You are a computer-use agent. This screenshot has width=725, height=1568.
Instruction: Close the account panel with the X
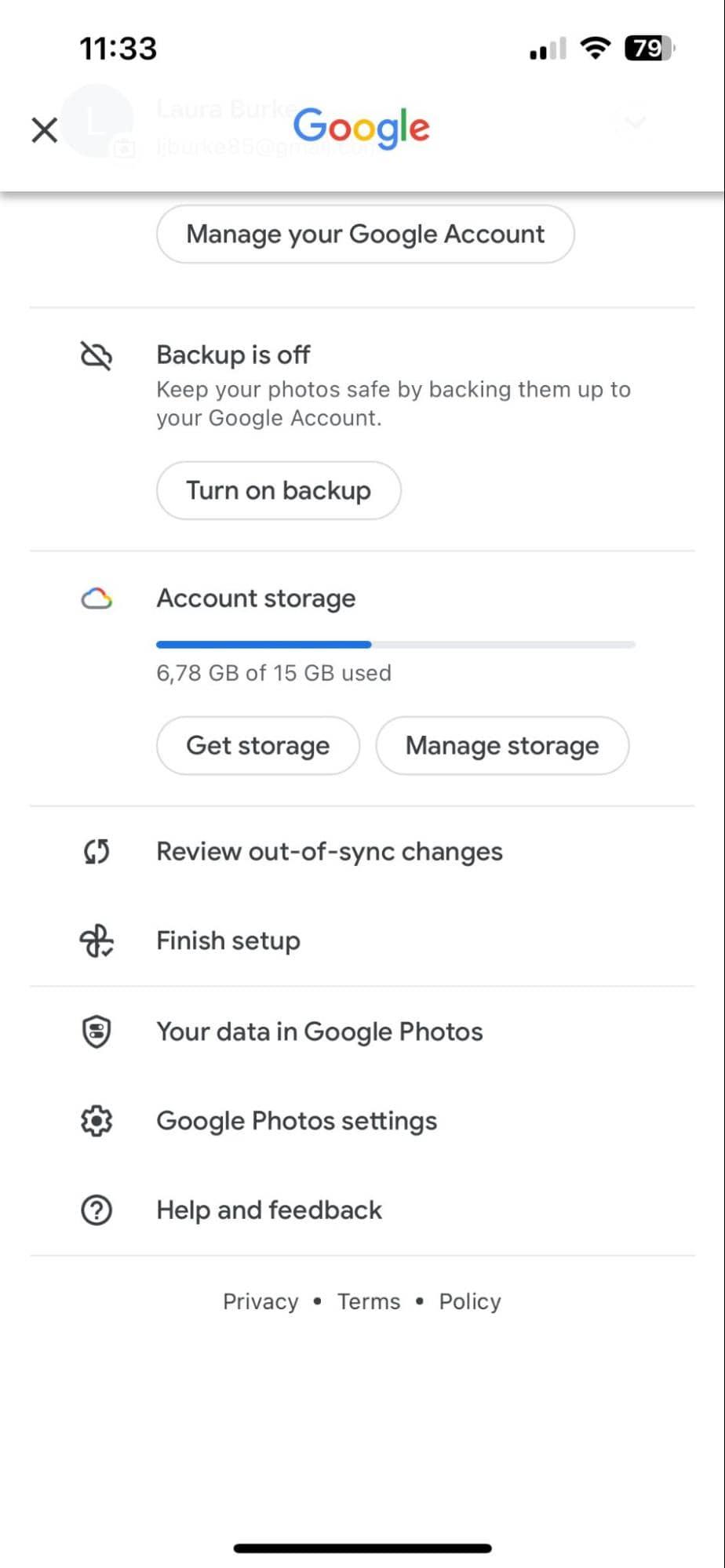tap(44, 129)
